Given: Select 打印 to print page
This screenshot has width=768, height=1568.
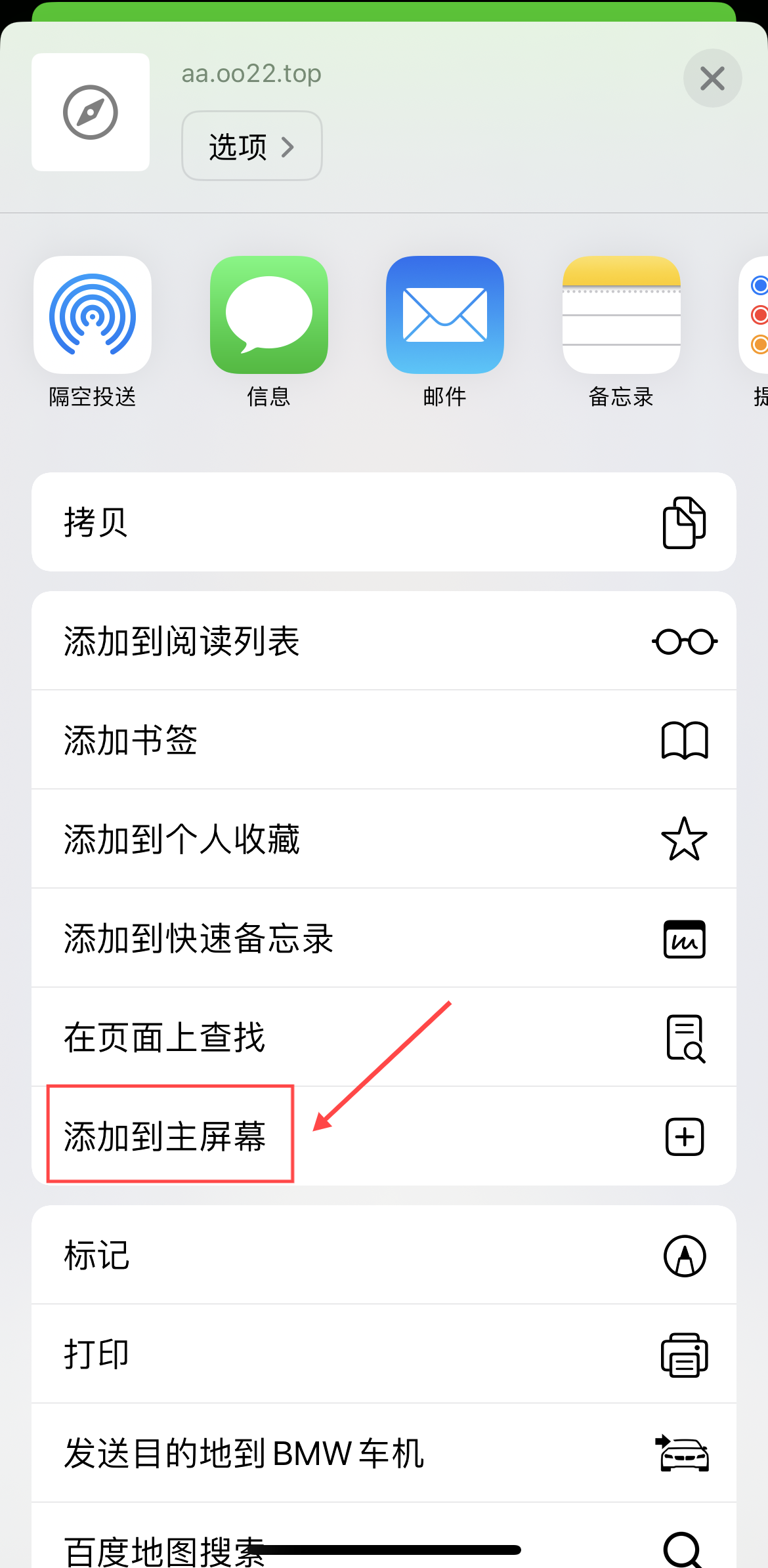Looking at the screenshot, I should [383, 1354].
